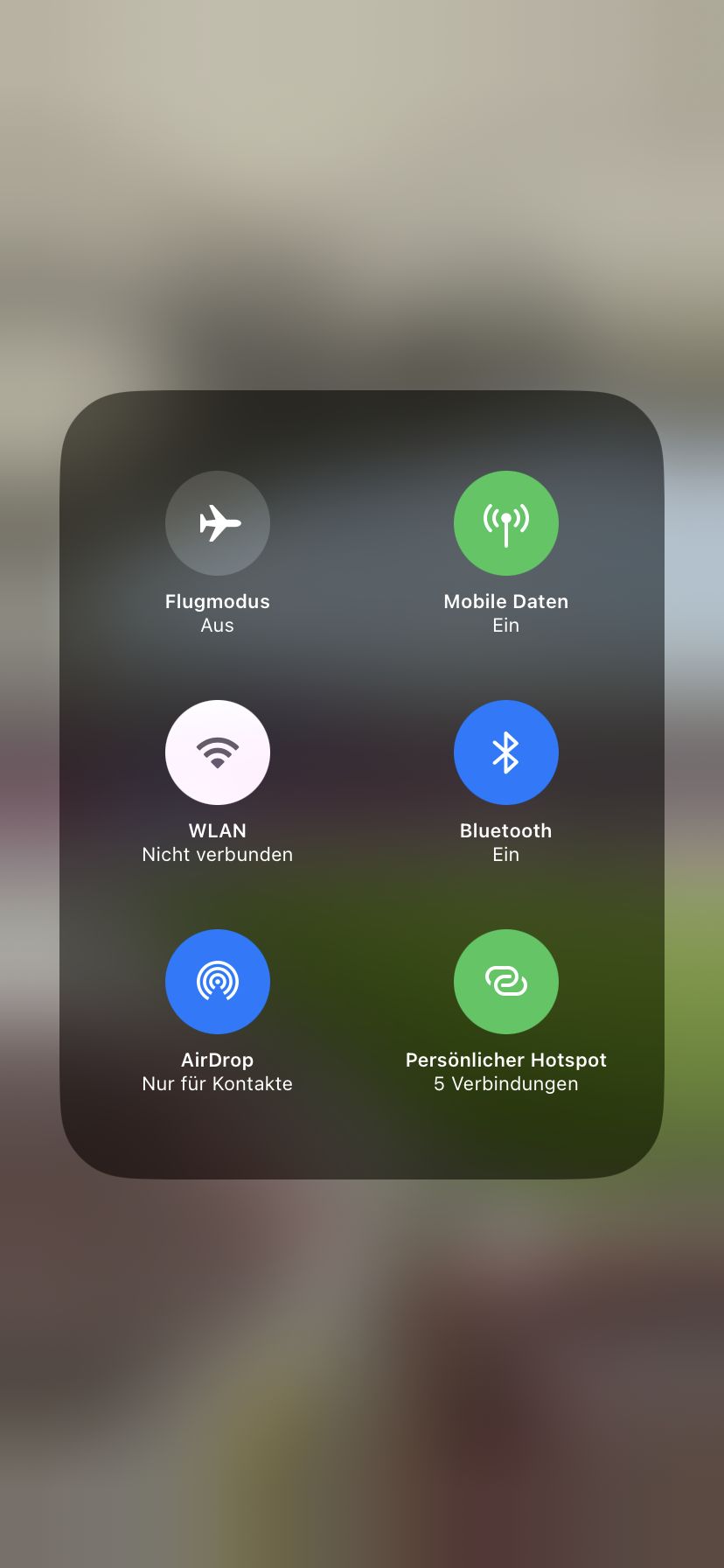Toggle Persönlicher Hotspot

click(505, 982)
